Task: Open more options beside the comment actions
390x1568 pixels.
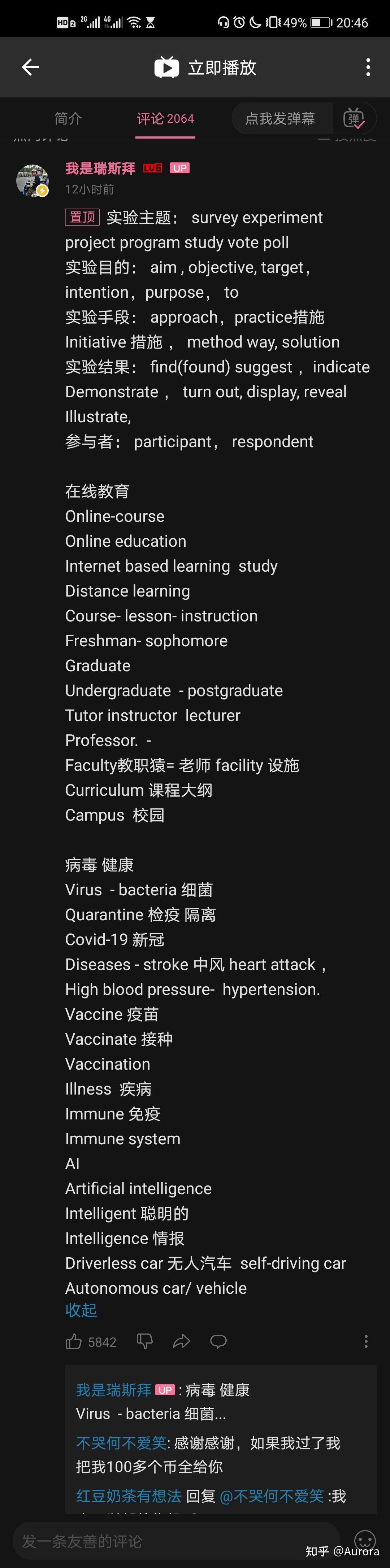Action: 365,1342
